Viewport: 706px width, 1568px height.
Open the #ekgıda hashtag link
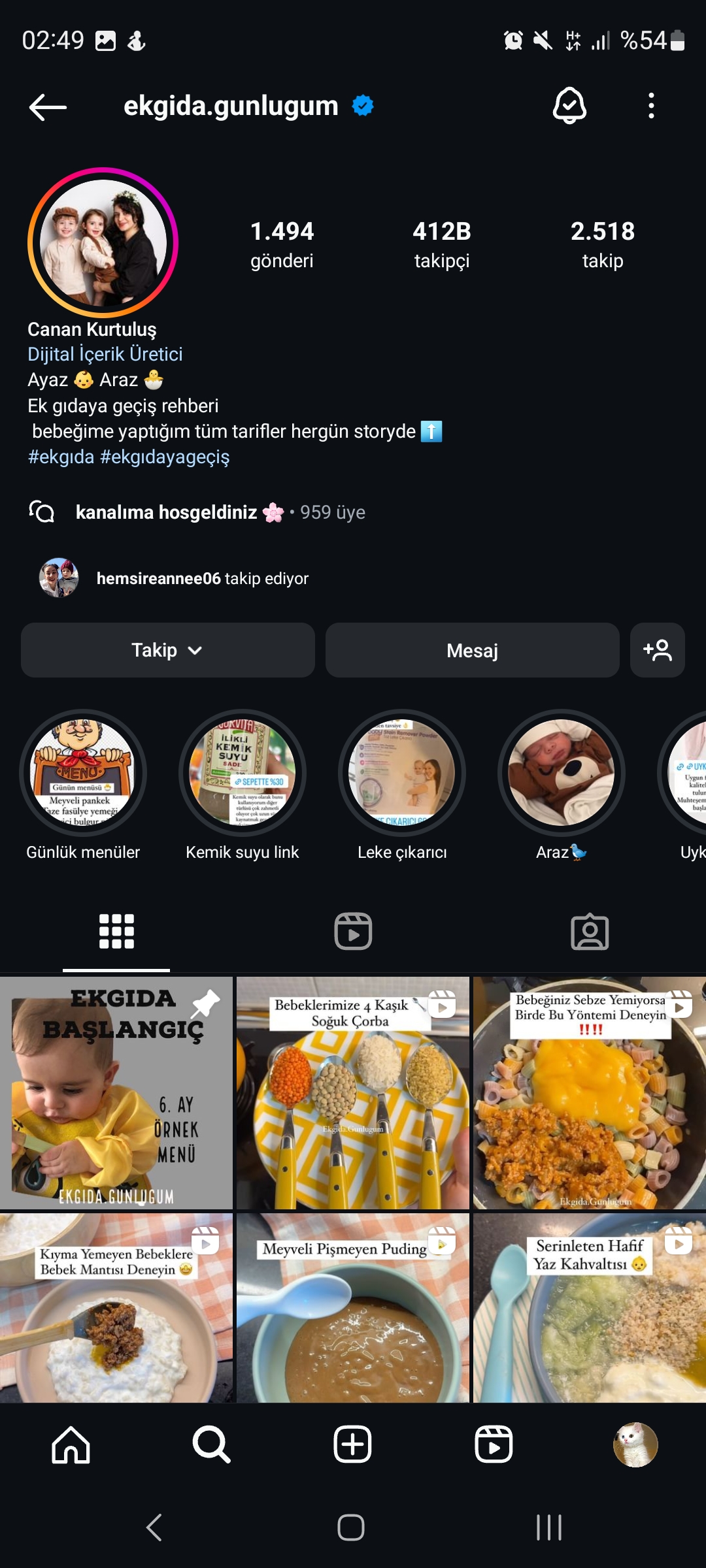coord(61,457)
